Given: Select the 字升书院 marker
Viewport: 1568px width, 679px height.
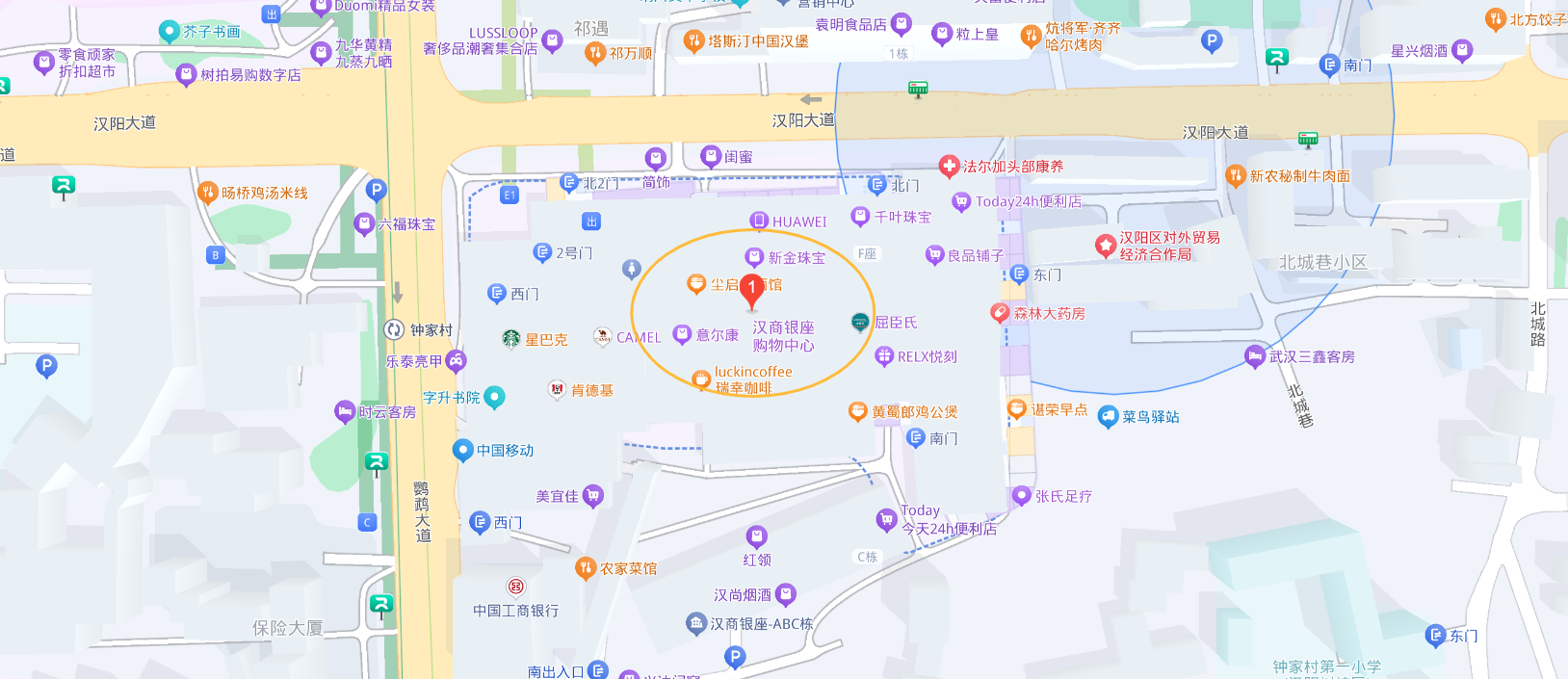Looking at the screenshot, I should pos(494,397).
